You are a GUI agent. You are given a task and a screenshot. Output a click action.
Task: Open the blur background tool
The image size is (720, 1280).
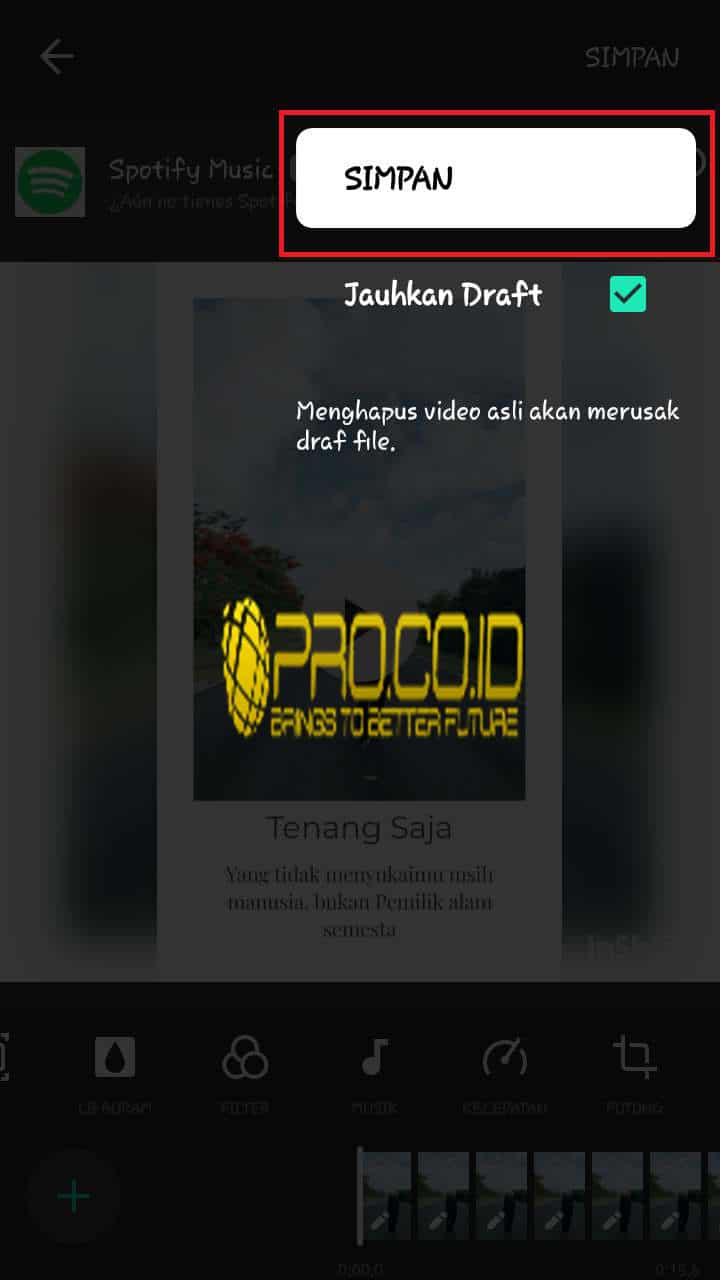coord(116,1075)
